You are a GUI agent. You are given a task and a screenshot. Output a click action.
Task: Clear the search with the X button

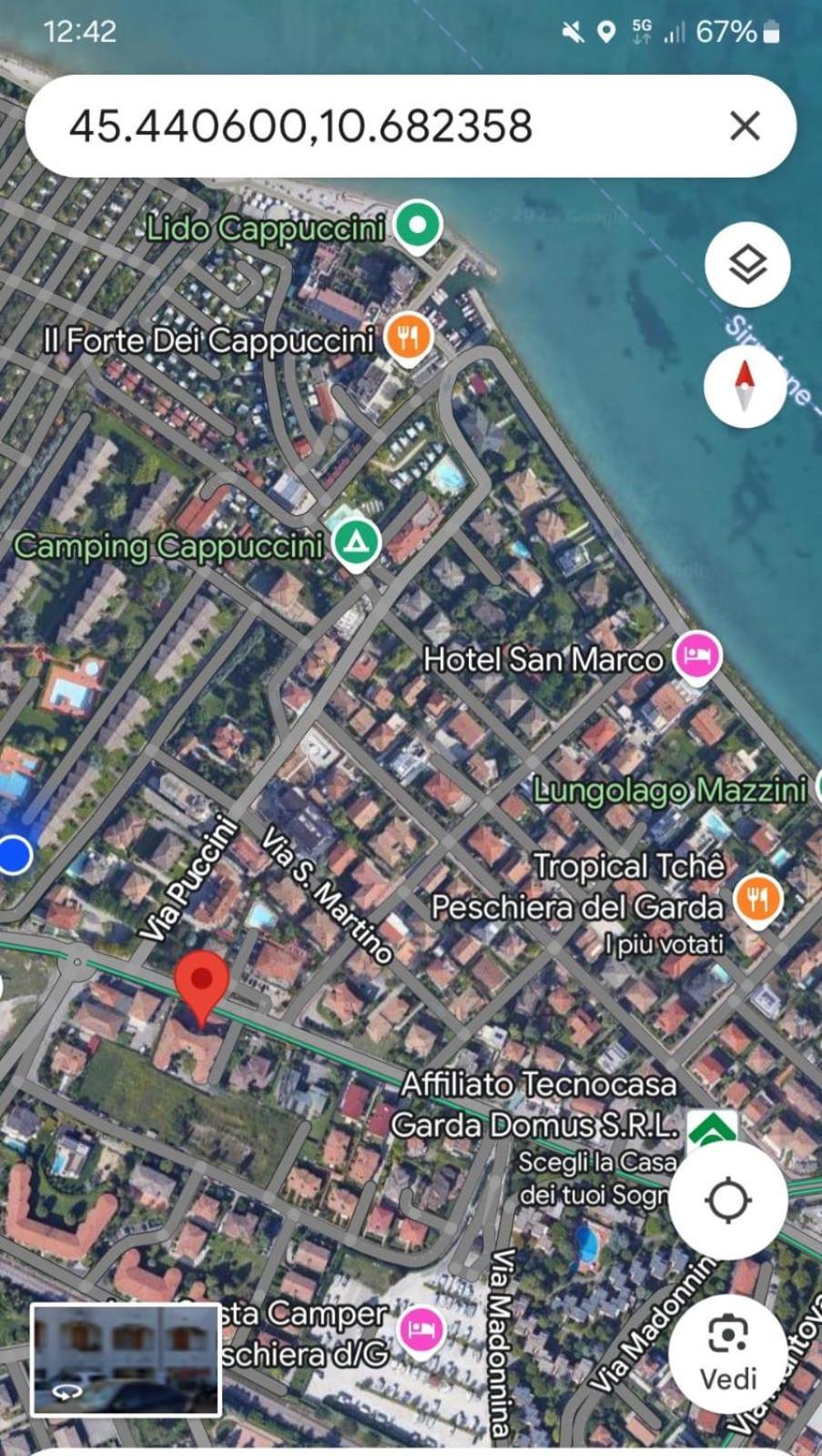tap(745, 127)
